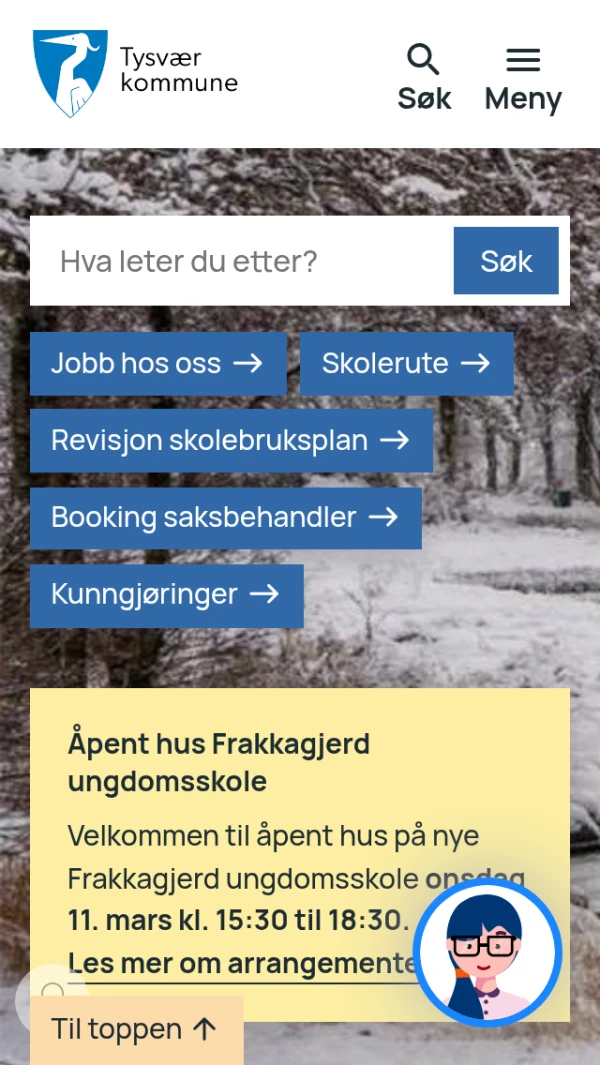Focus the 'Hva leter du etter?' field
This screenshot has height=1065, width=600.
click(x=242, y=261)
